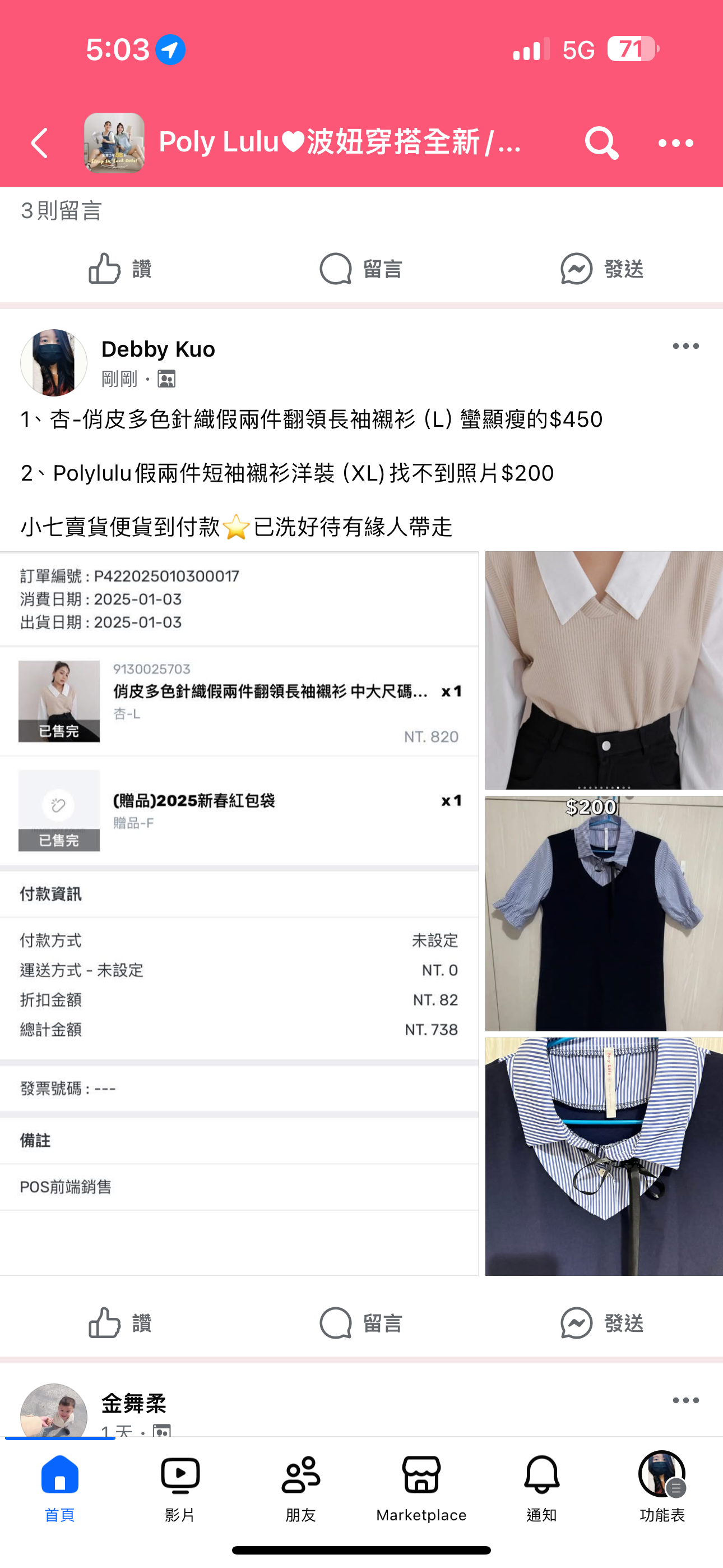
Task: Switch to the 影片 videos tab
Action: click(x=180, y=1487)
